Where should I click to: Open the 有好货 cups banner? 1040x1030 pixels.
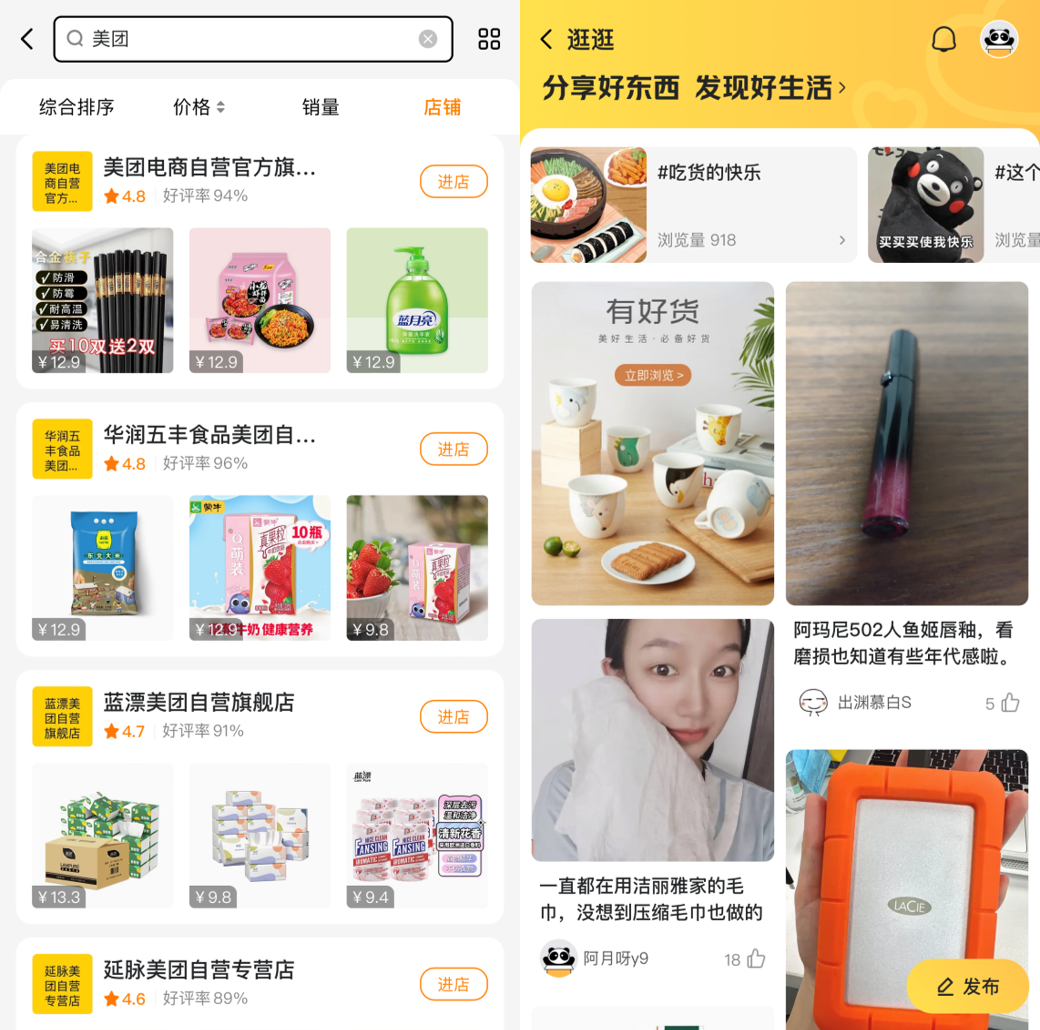tap(652, 443)
